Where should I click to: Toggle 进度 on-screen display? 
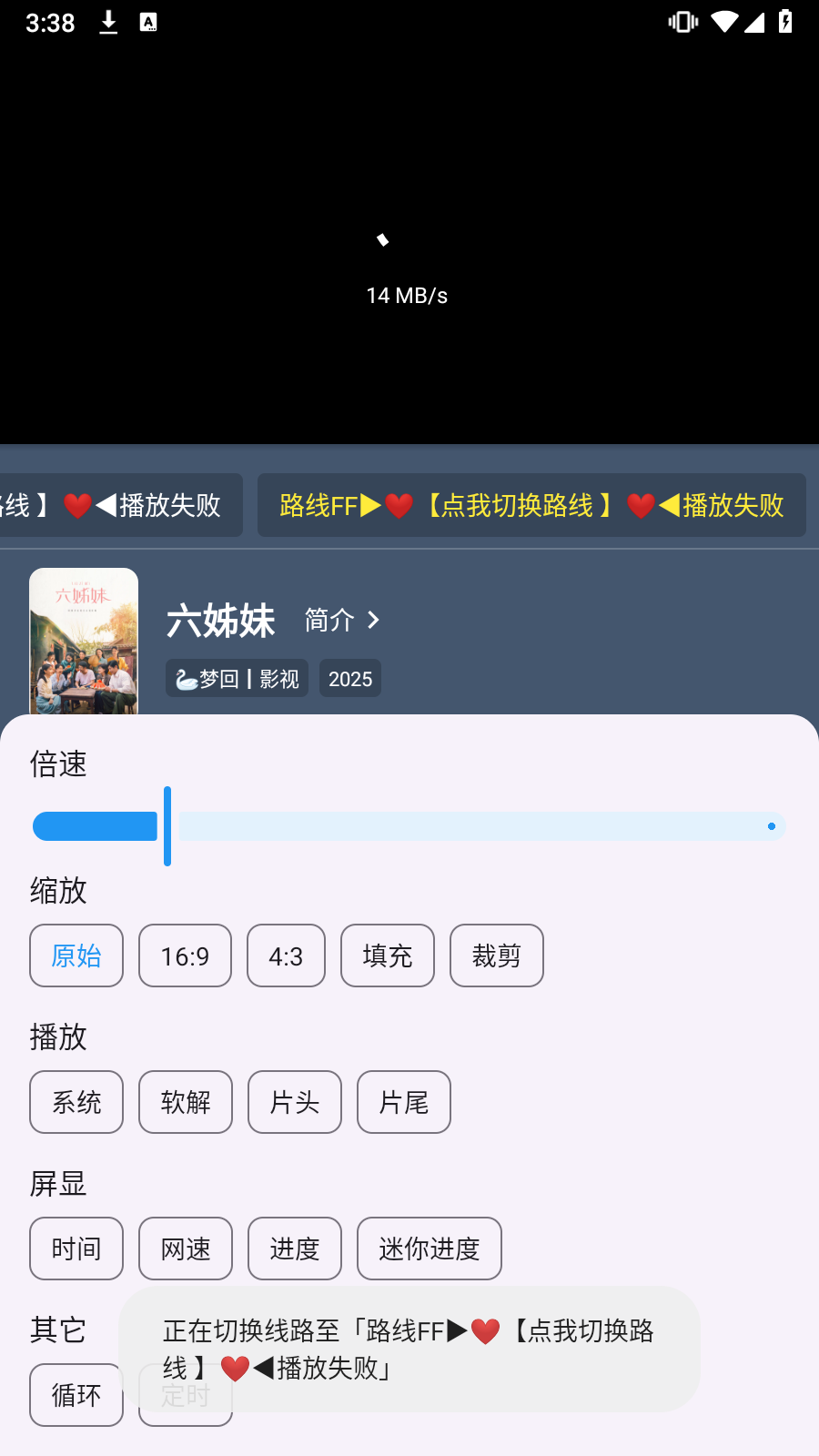click(x=295, y=1249)
